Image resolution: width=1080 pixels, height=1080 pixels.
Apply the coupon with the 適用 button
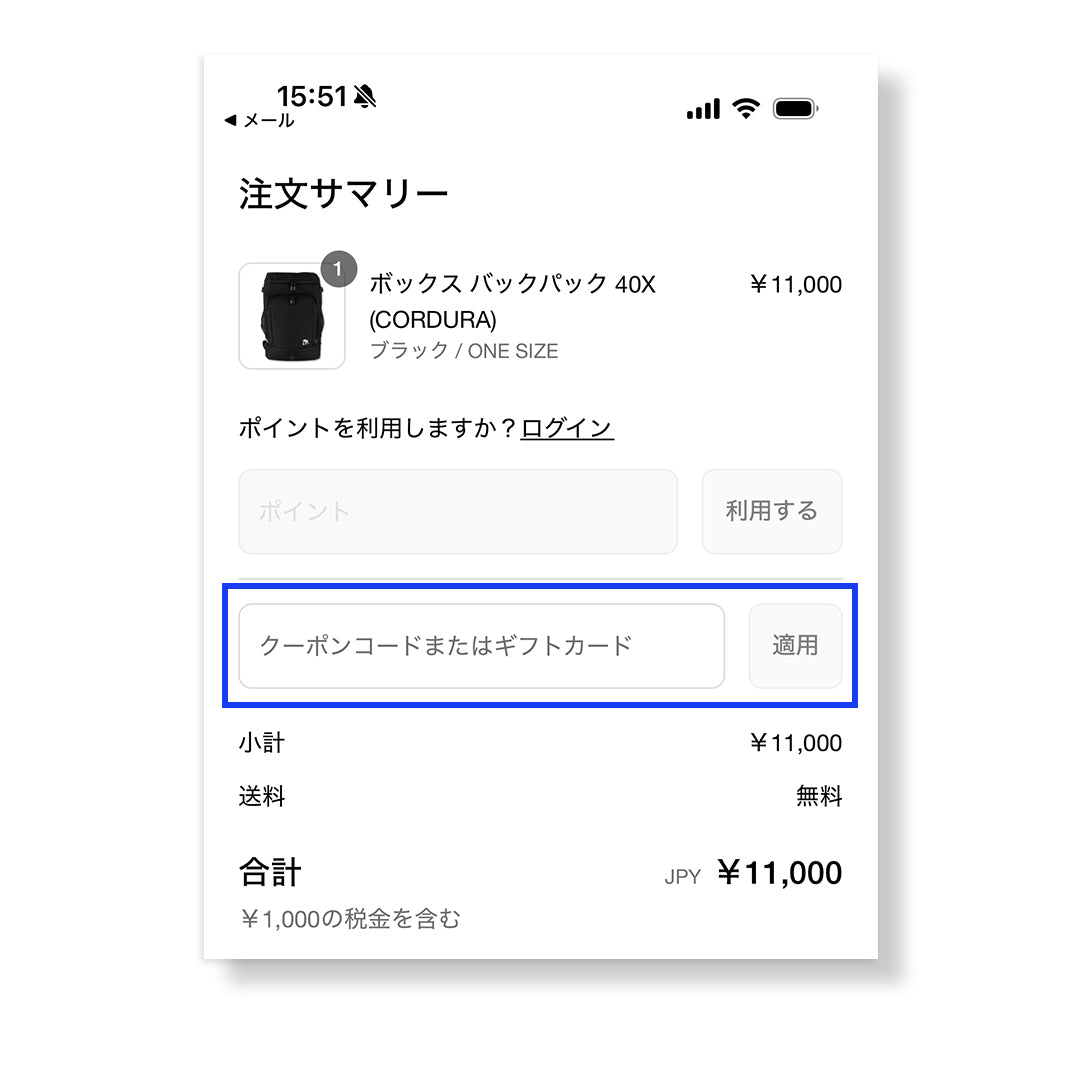coord(795,646)
